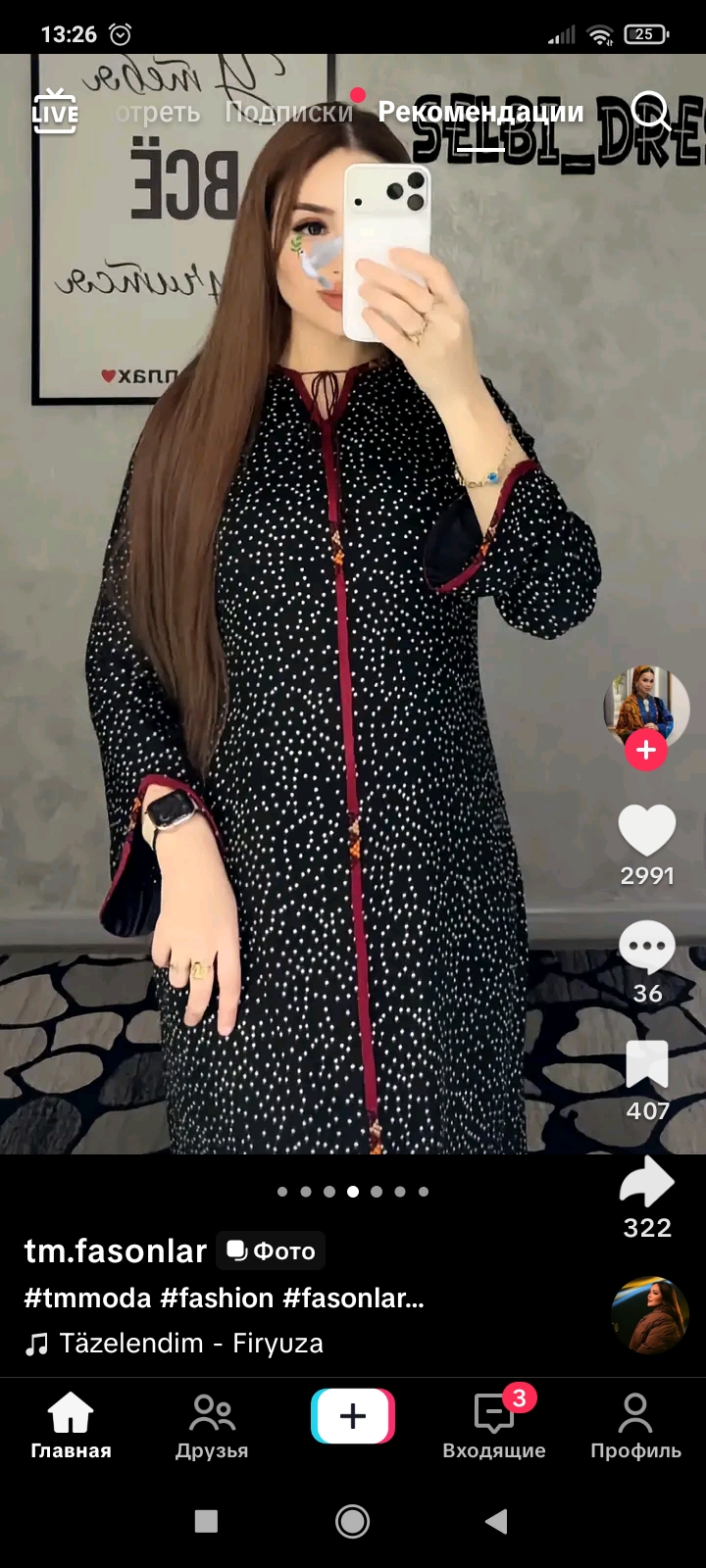The image size is (706, 1568).
Task: Like this post with the heart
Action: click(x=647, y=831)
